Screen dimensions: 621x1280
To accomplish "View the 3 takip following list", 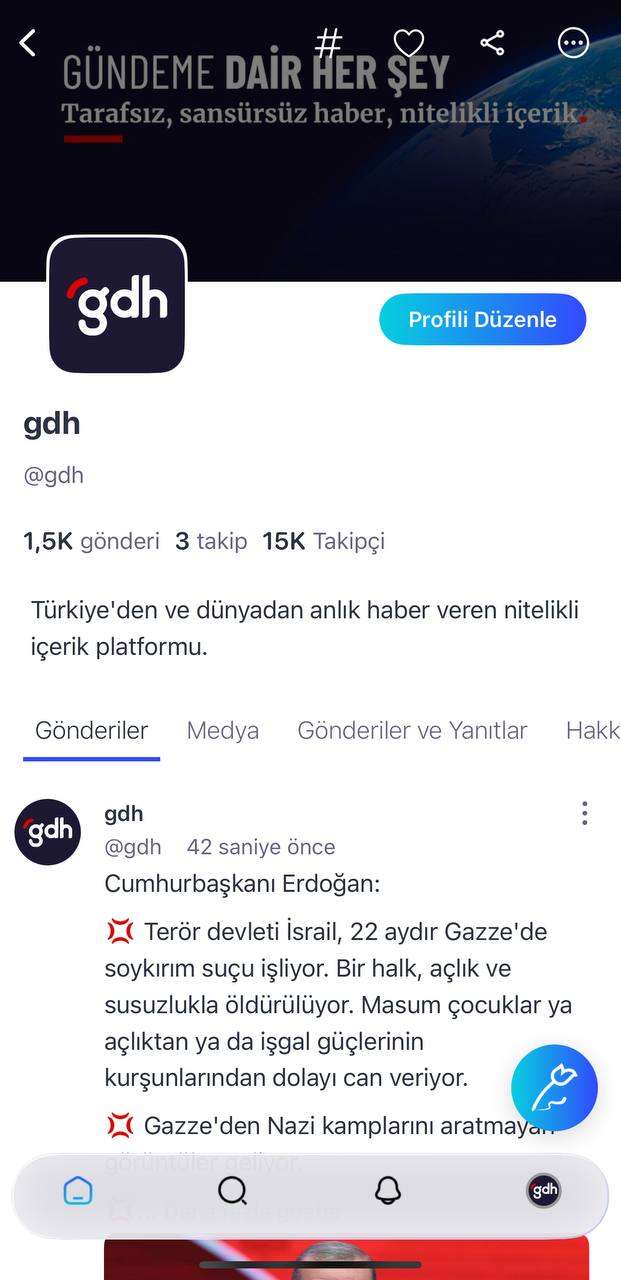I will 211,541.
